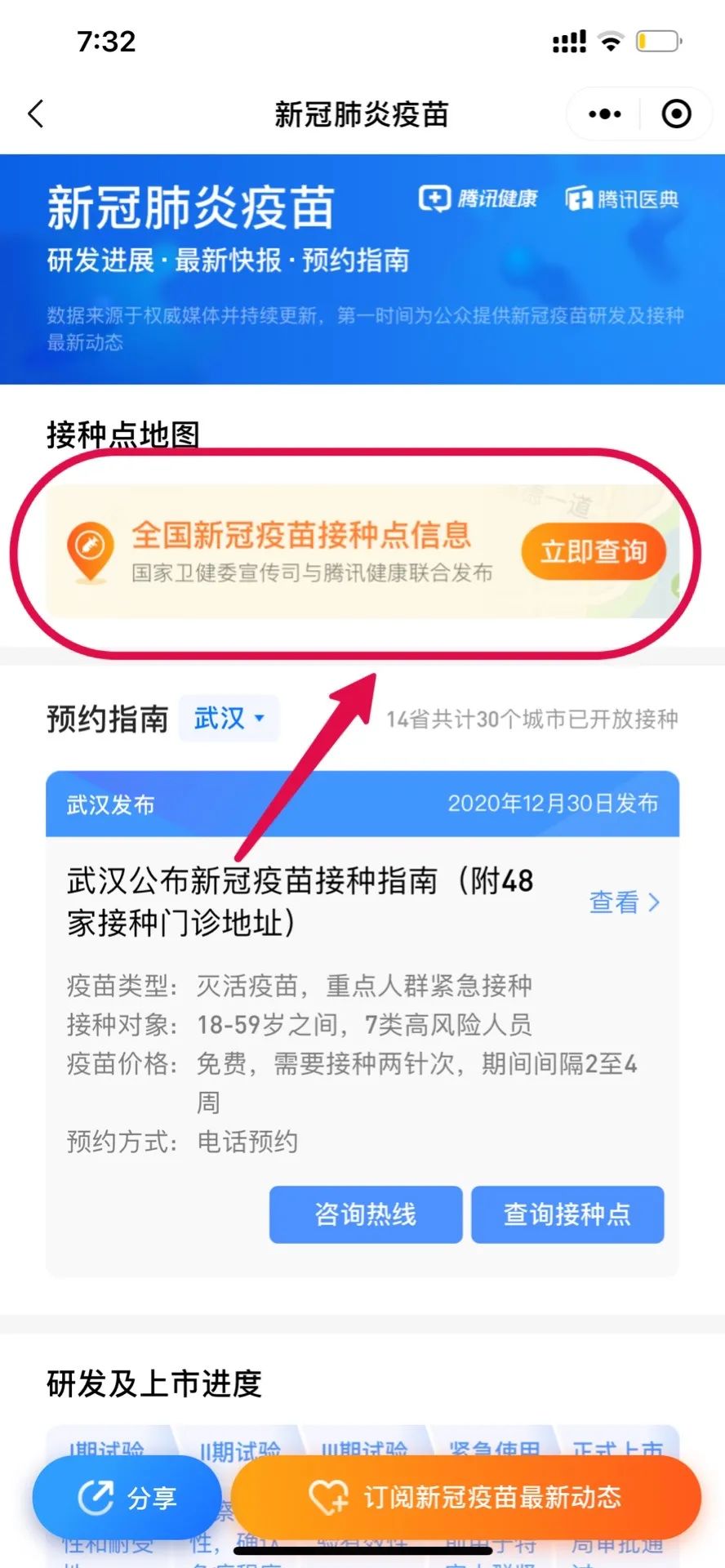
Task: Open the mini program overflow menu
Action: coord(605,114)
